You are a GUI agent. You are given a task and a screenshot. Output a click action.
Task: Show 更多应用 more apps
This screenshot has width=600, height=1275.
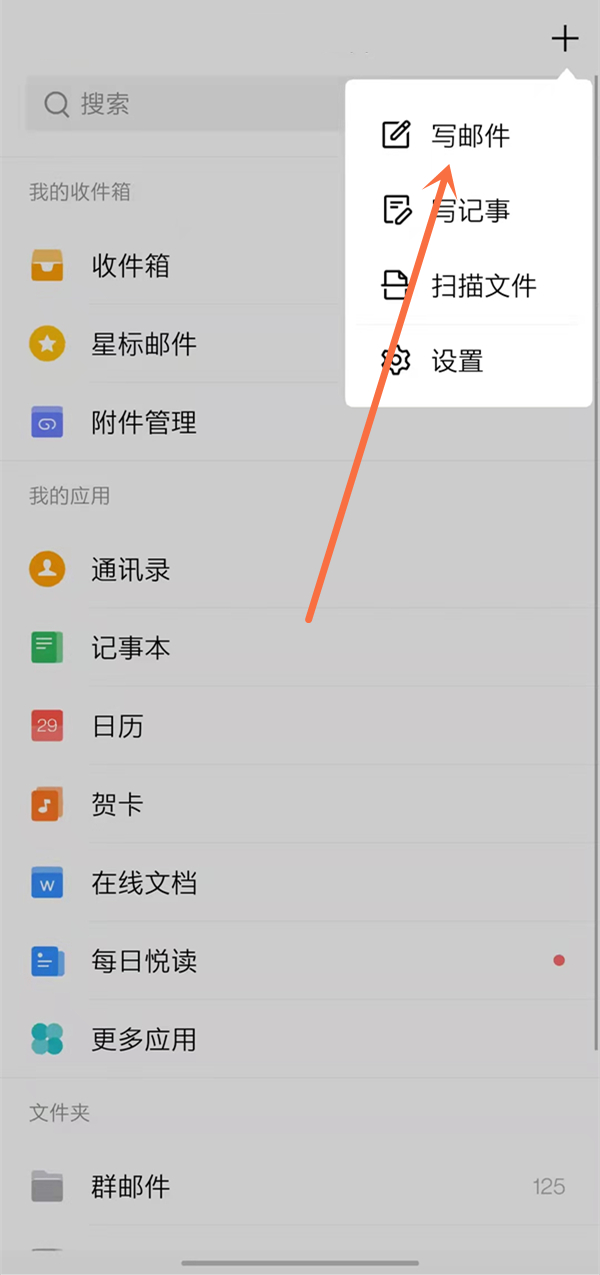pos(143,1039)
